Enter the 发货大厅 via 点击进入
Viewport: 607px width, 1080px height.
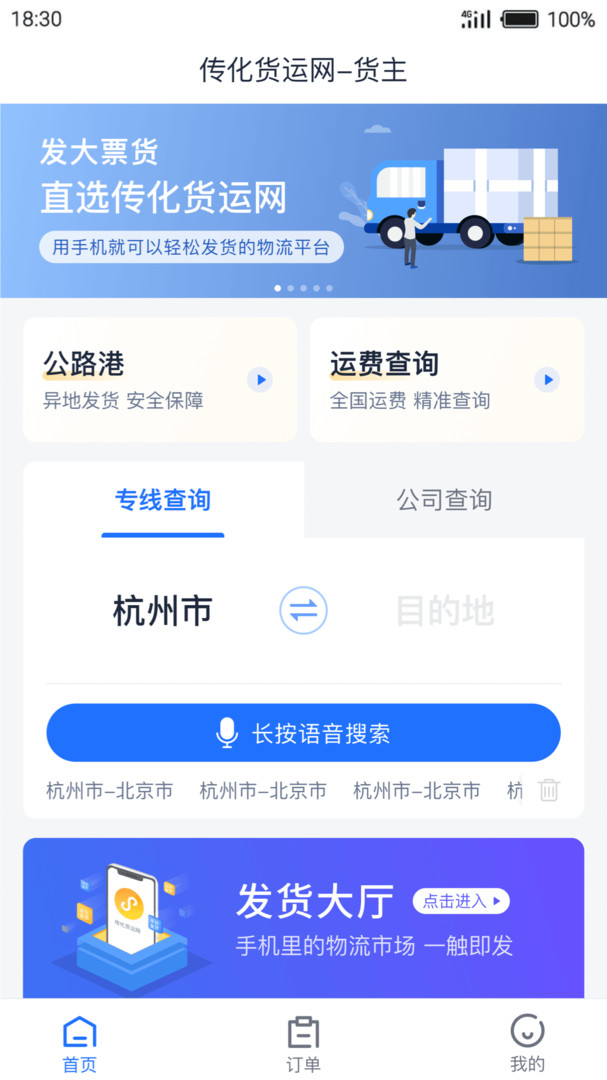[461, 901]
